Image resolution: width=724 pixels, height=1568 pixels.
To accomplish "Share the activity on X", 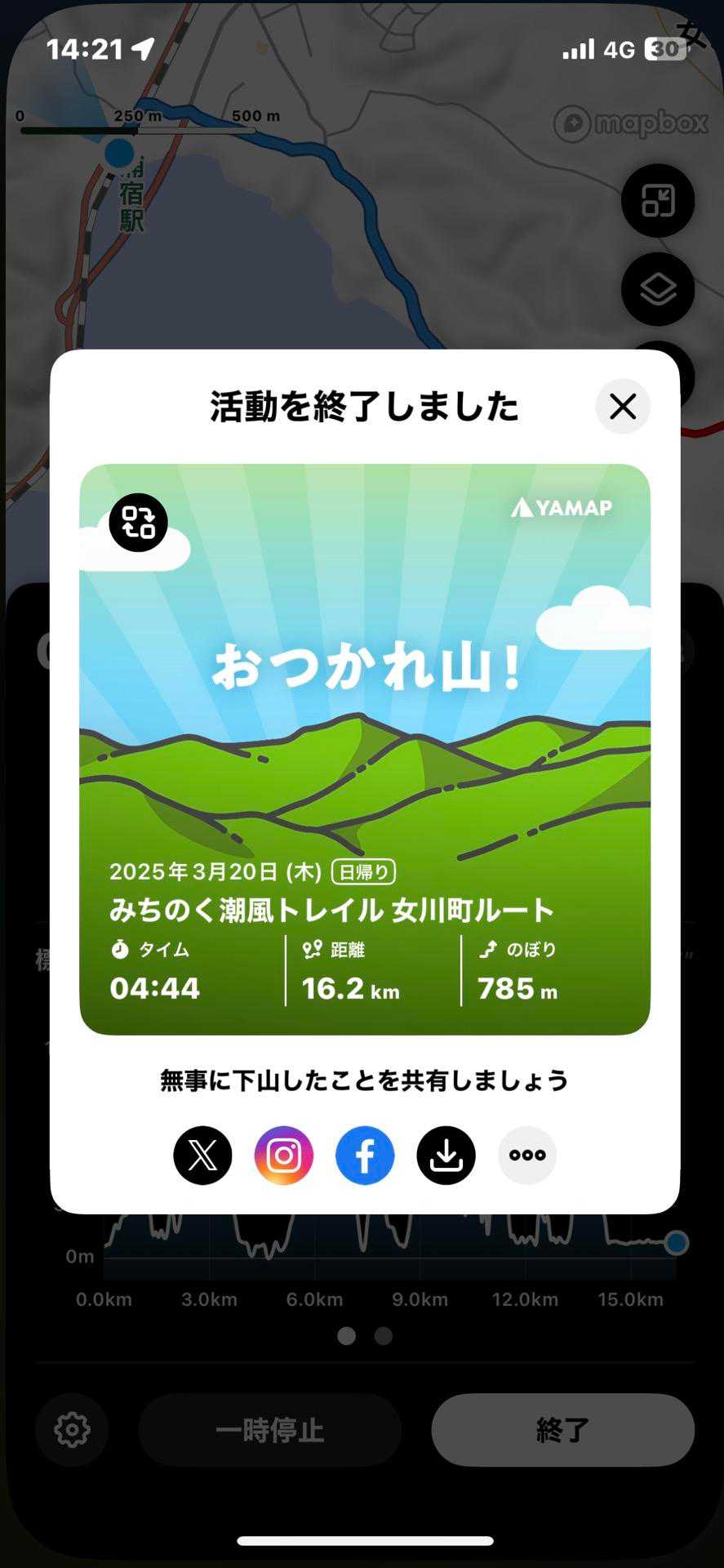I will pos(202,1155).
